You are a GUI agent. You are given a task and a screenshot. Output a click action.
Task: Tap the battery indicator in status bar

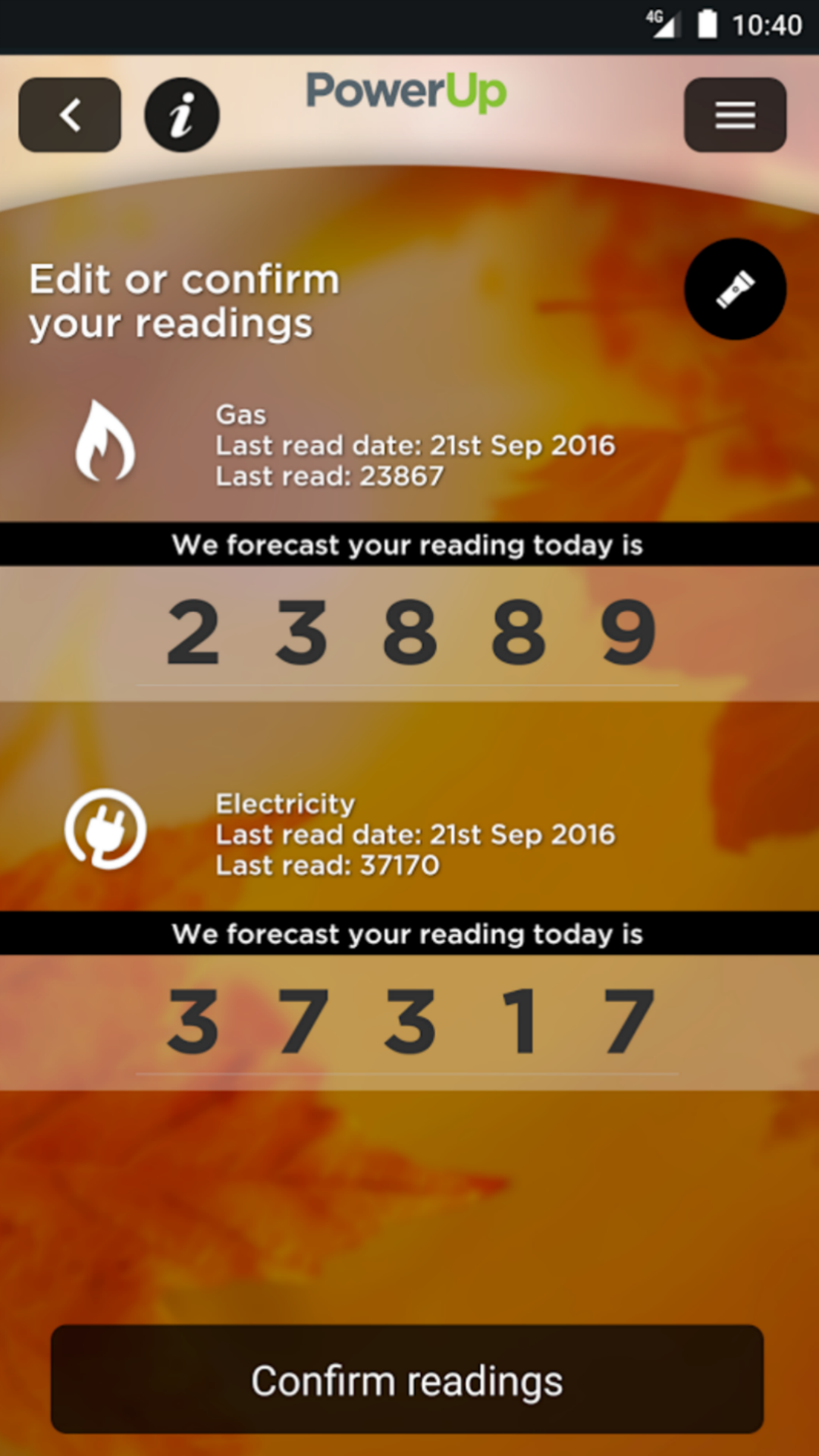point(705,24)
